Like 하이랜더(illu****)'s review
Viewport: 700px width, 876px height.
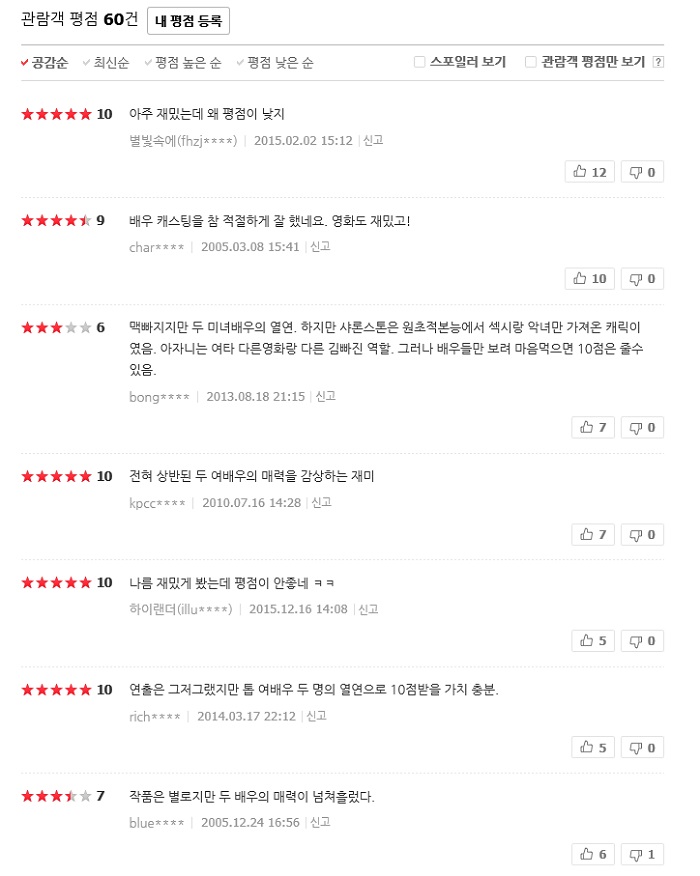click(593, 640)
